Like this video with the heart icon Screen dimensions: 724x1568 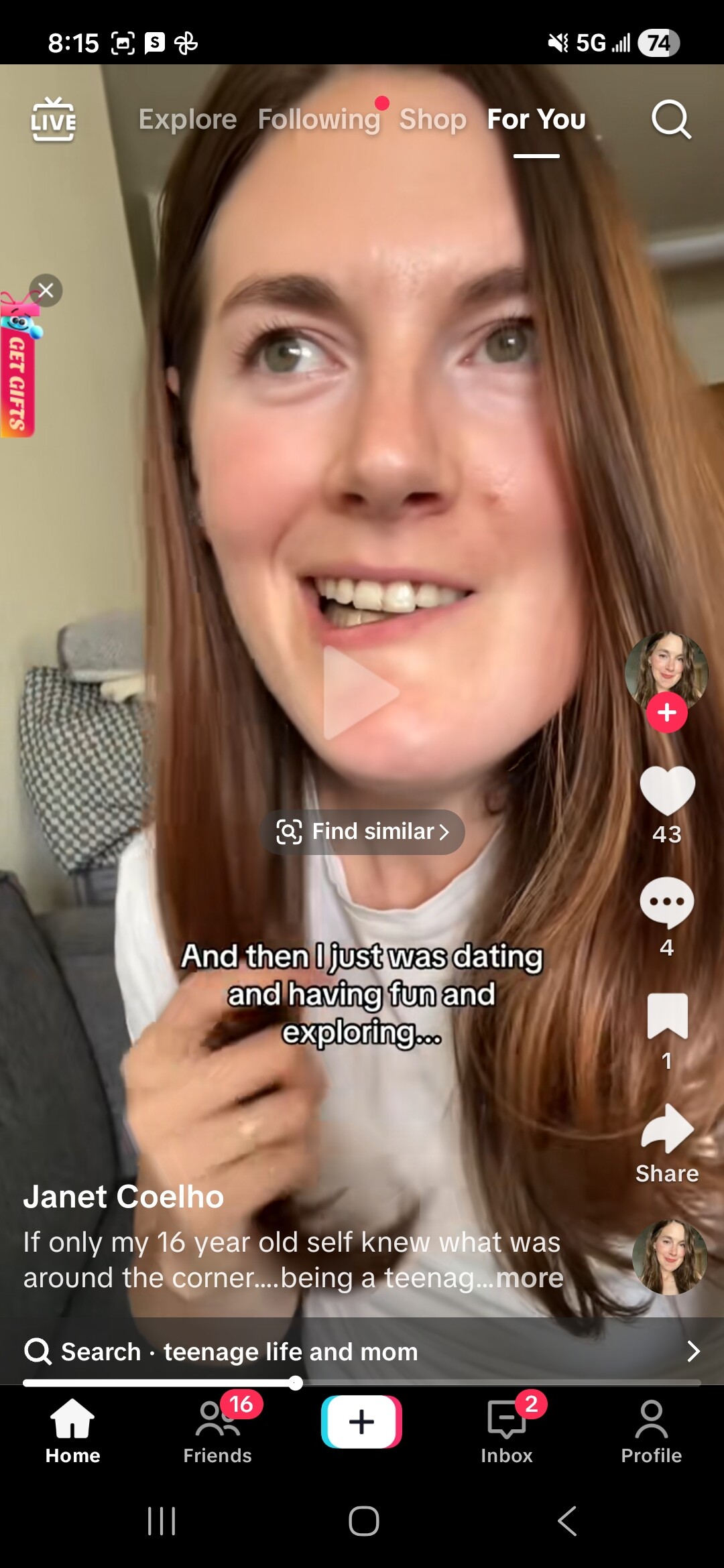[x=667, y=791]
